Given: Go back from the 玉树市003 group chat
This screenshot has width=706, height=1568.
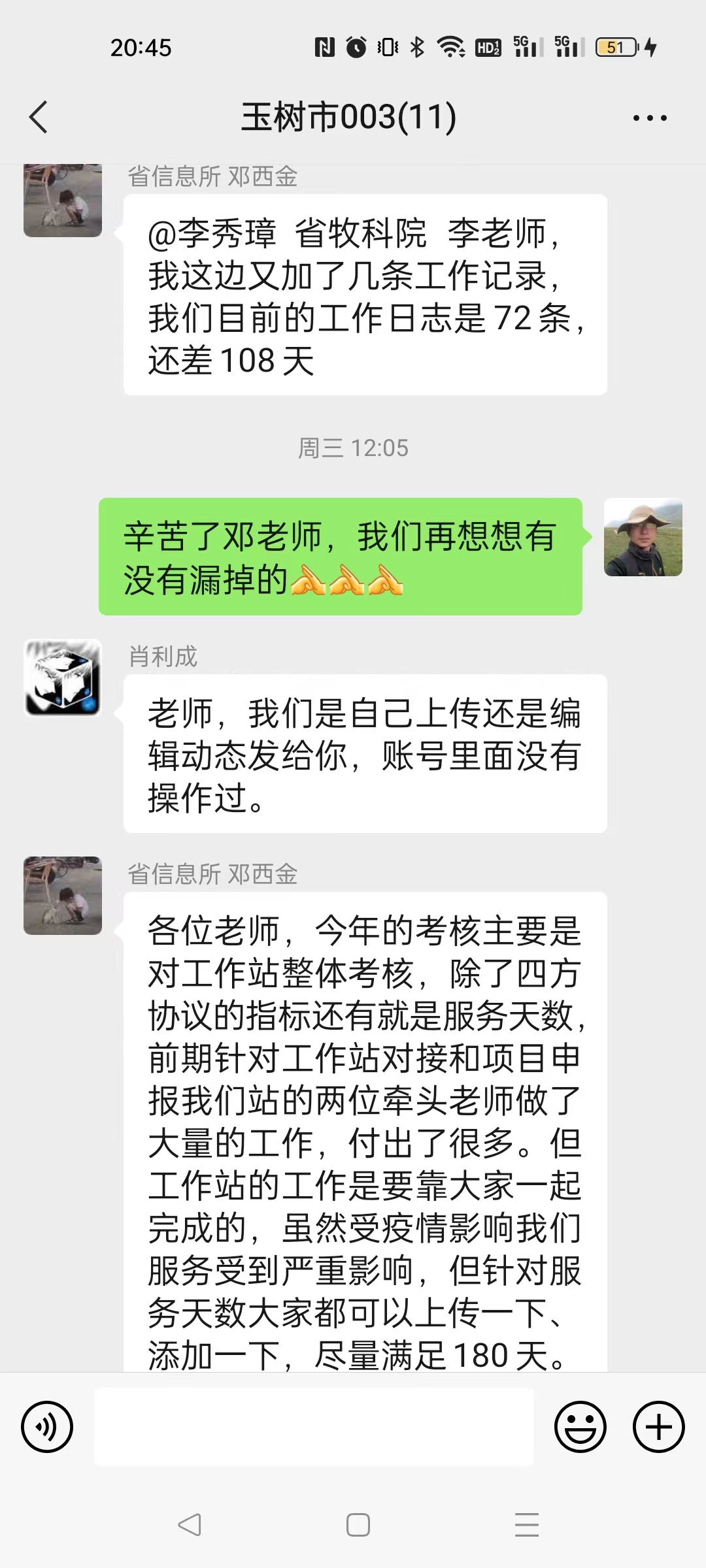Looking at the screenshot, I should pyautogui.click(x=39, y=118).
